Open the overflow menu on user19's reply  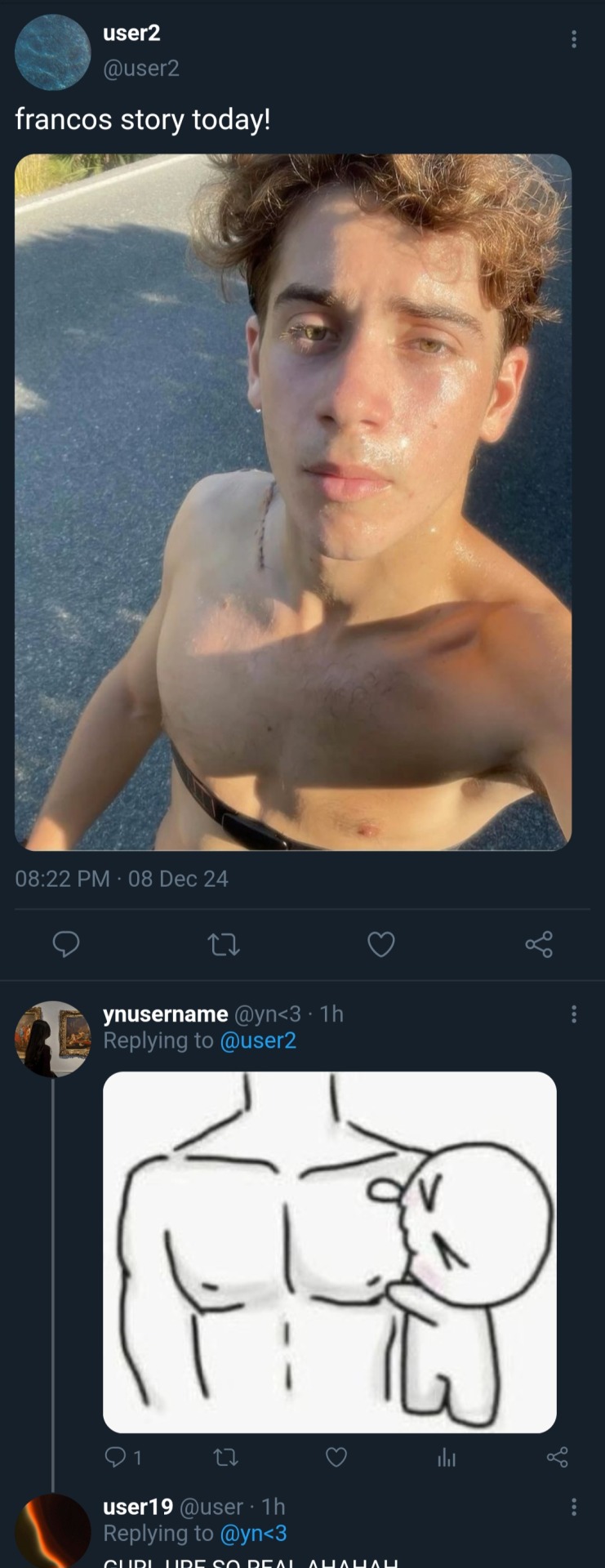[x=574, y=1507]
